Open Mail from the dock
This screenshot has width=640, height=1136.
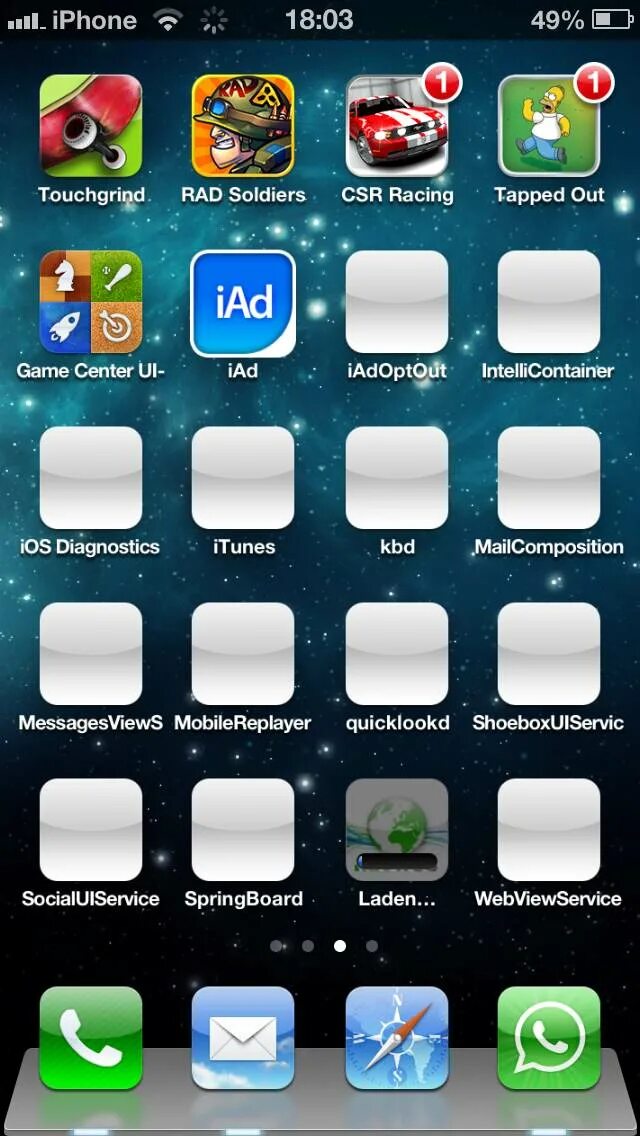(x=243, y=1038)
